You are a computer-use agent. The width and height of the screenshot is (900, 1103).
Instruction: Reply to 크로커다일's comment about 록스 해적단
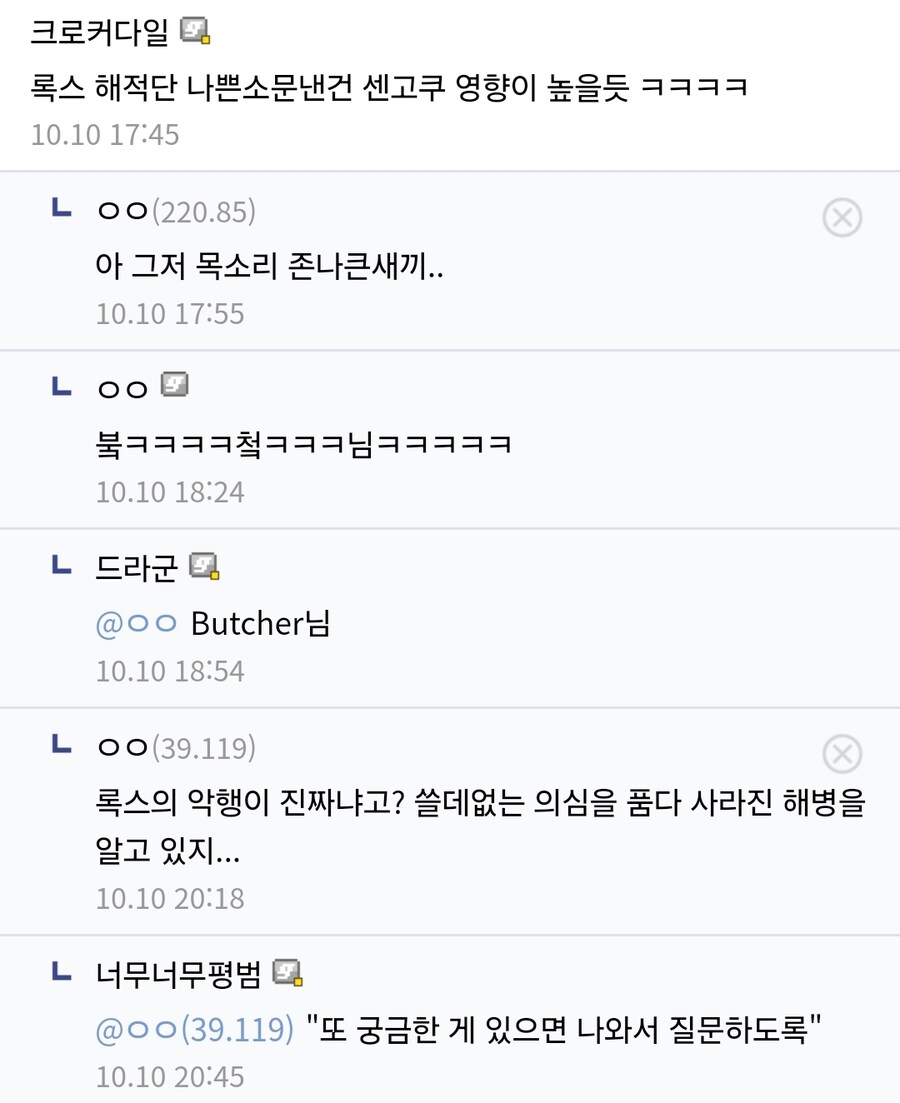point(390,87)
